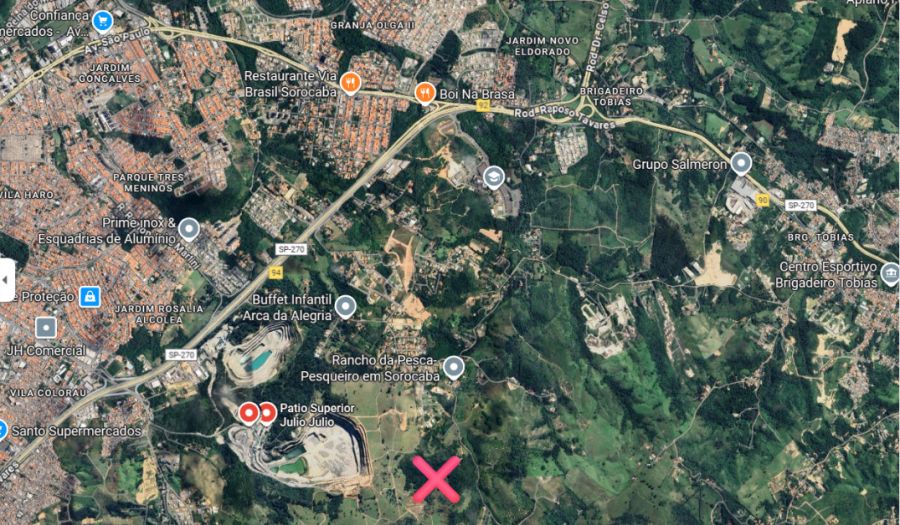Expand the side panel arrow handle
This screenshot has width=900, height=525.
[x=6, y=279]
